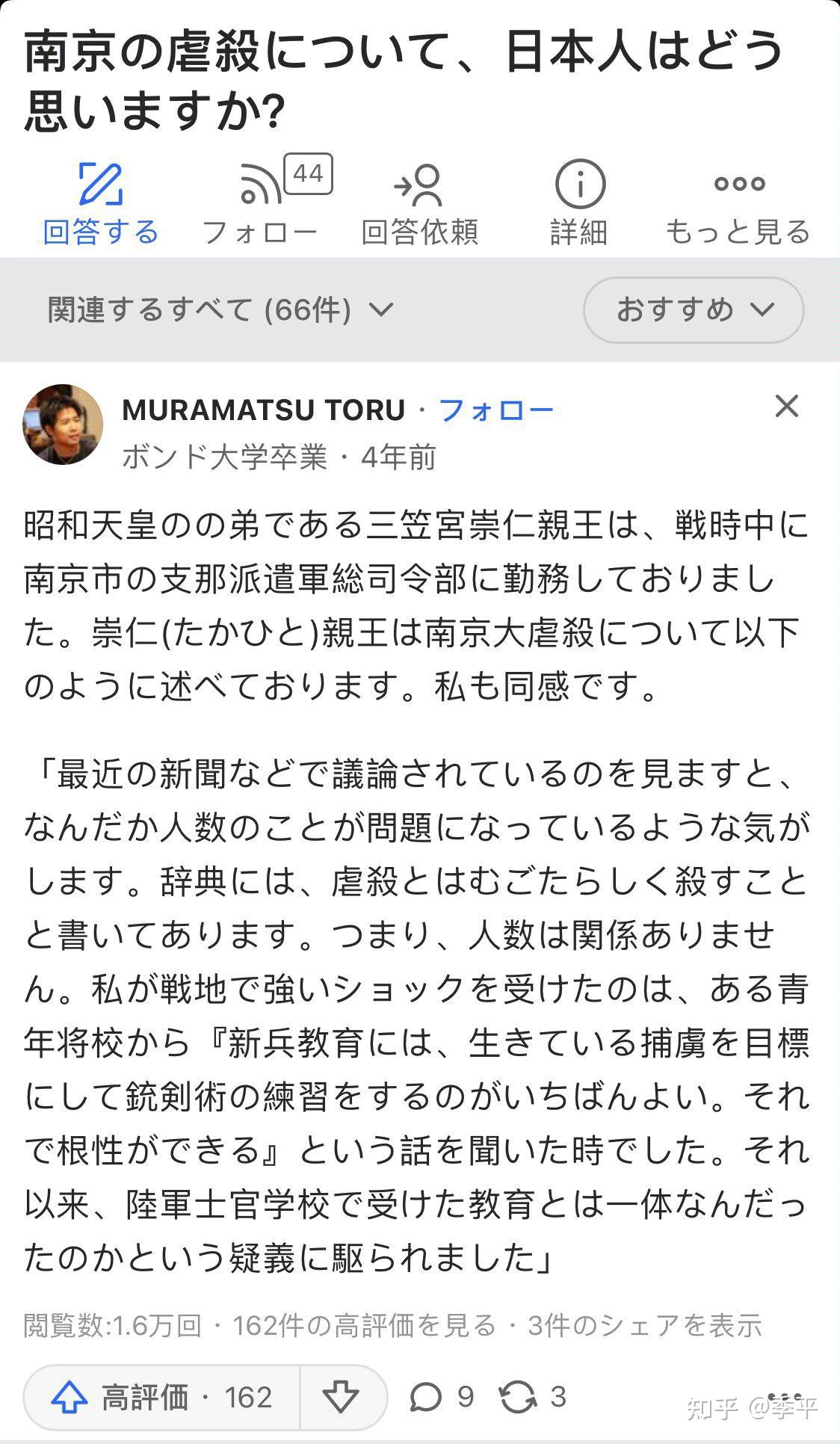840x1444 pixels.
Task: Open the answer's three-dot menu
Action: point(784,1396)
